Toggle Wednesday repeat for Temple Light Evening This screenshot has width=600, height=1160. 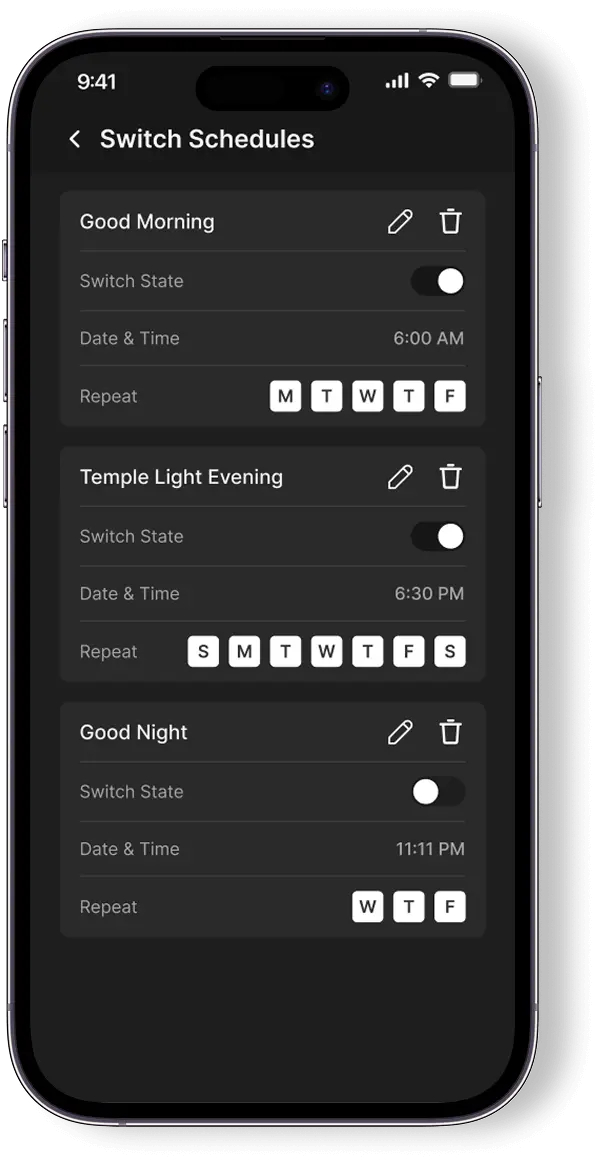pos(326,652)
